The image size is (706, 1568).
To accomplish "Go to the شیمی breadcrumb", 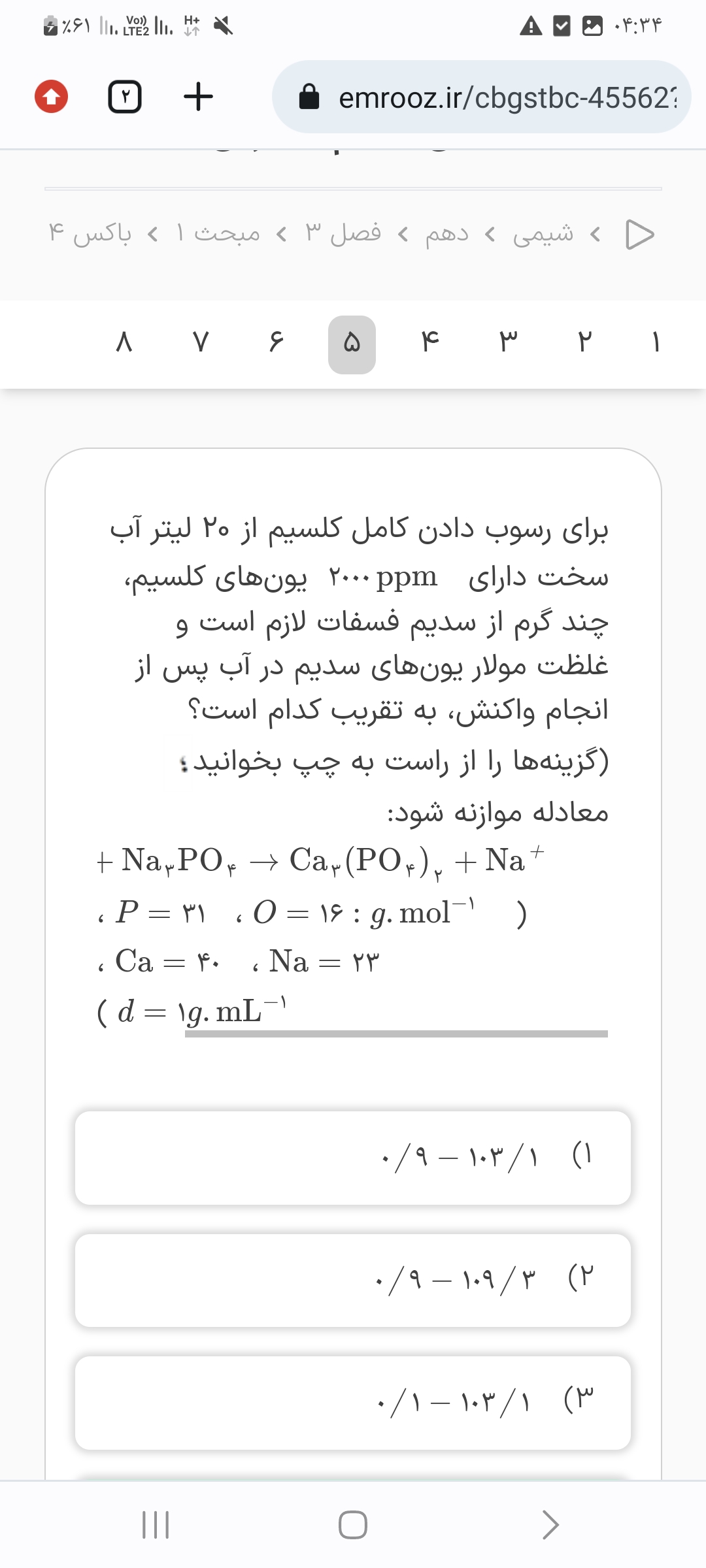I will point(543,233).
